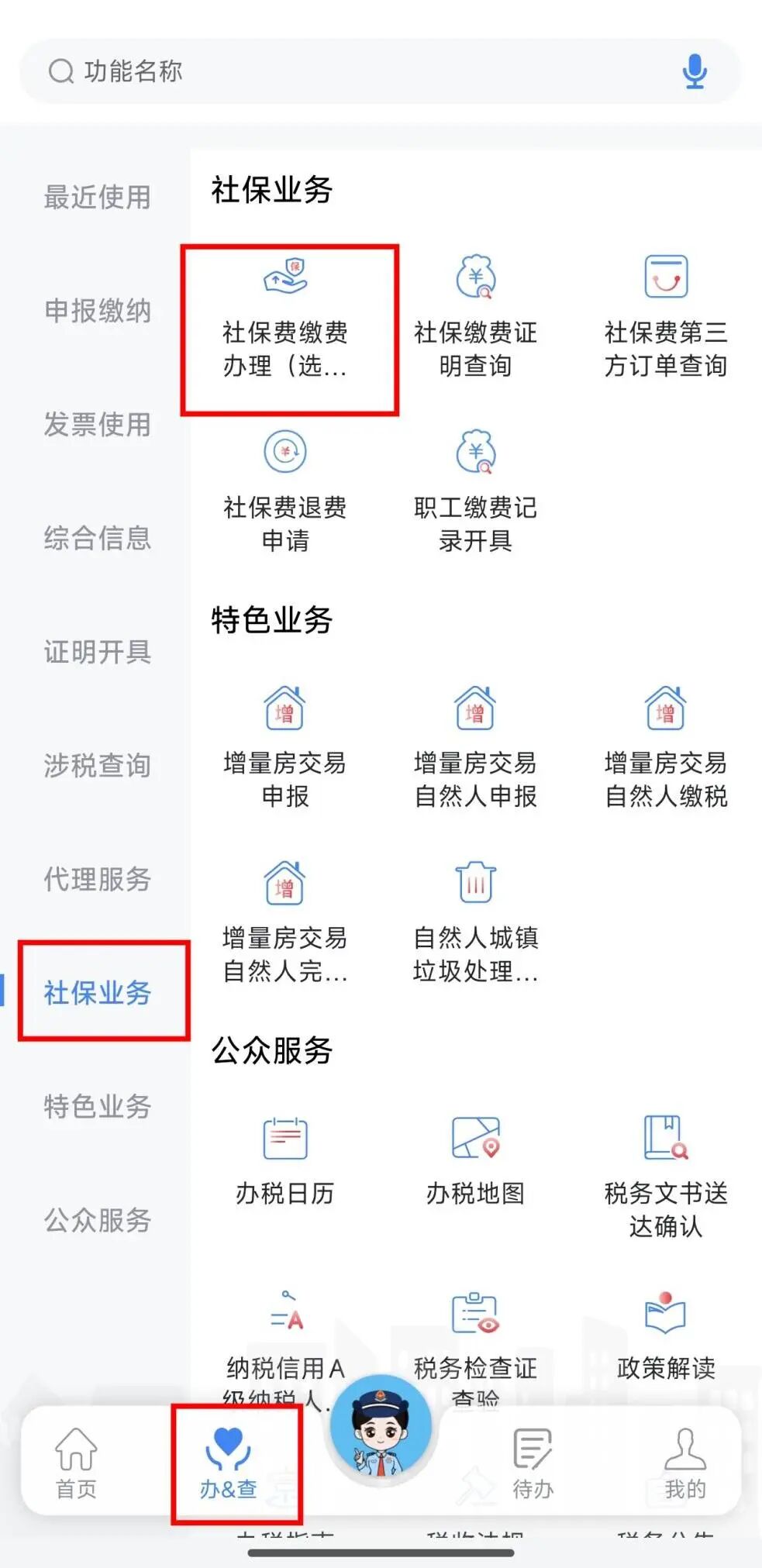Select the 社保业务 sidebar category
This screenshot has width=762, height=1568.
click(97, 993)
